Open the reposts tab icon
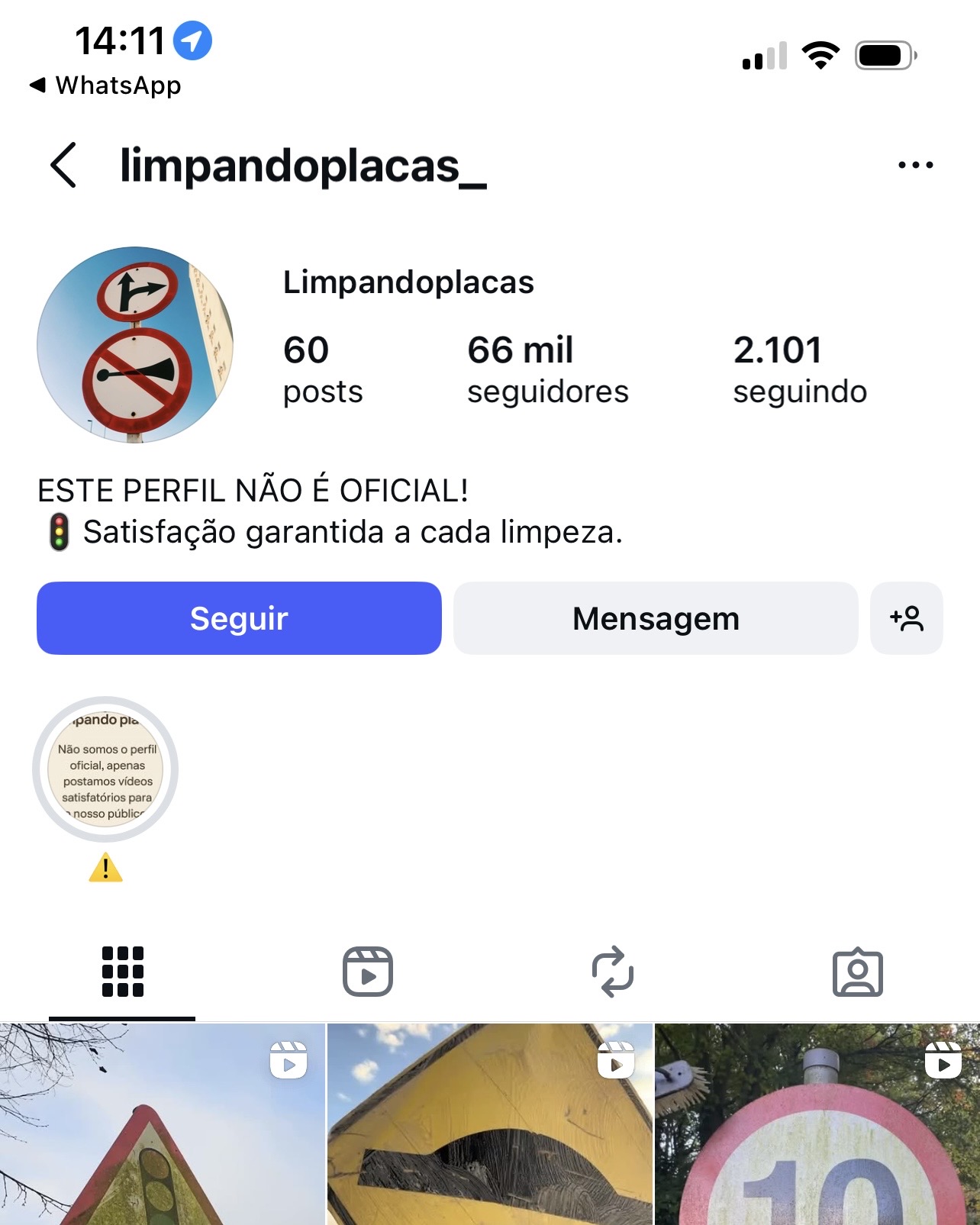Screen dimensions: 980x1225 tap(612, 971)
